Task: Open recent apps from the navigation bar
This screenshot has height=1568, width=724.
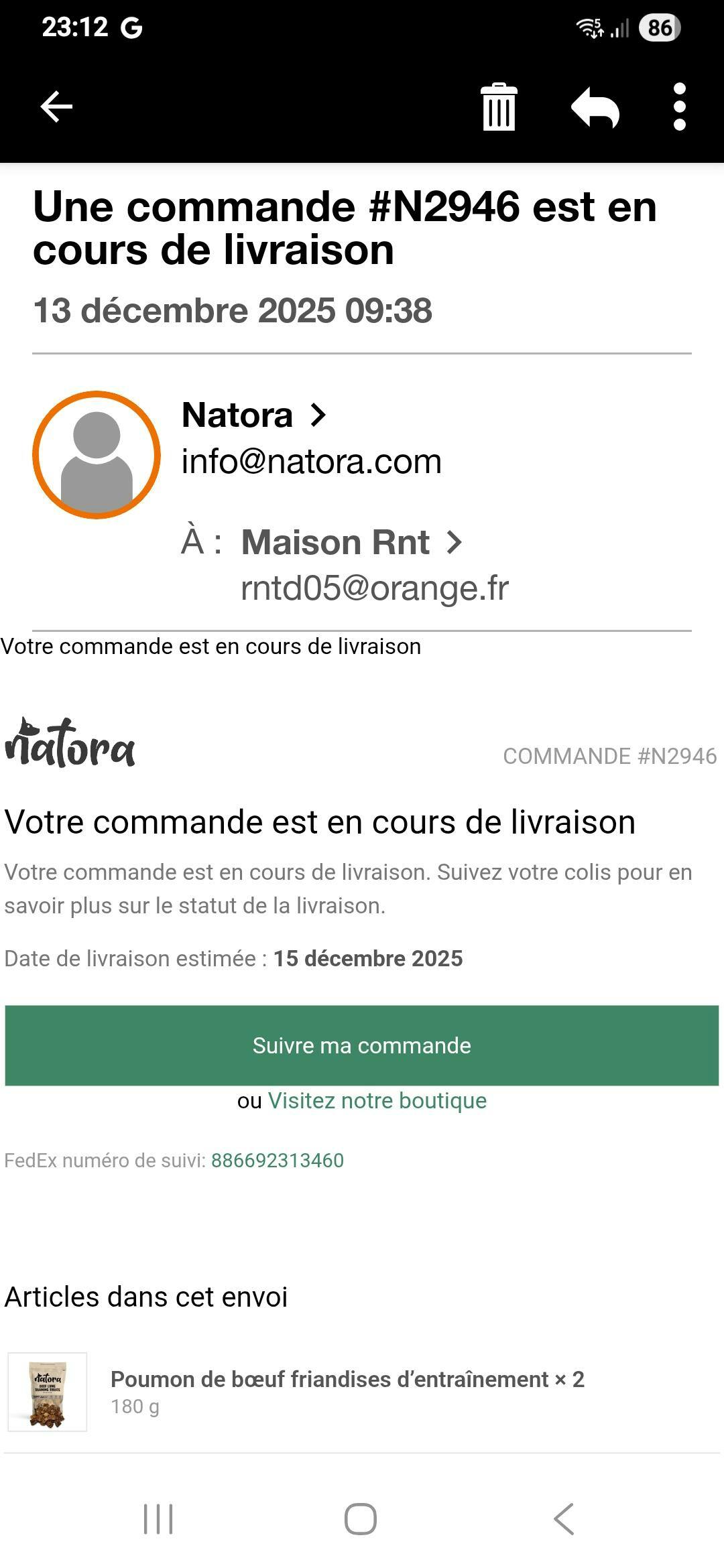Action: click(158, 1518)
